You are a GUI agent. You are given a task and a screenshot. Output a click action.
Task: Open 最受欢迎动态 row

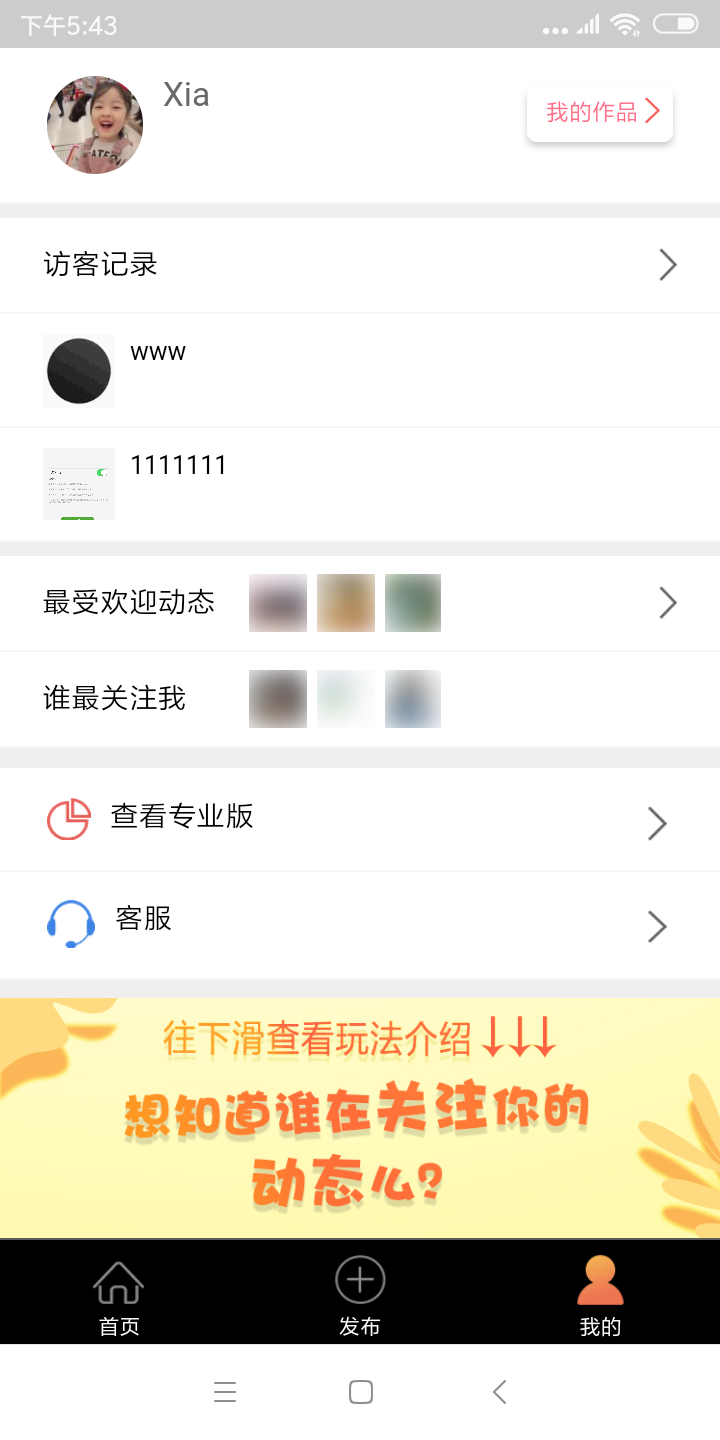[x=360, y=603]
